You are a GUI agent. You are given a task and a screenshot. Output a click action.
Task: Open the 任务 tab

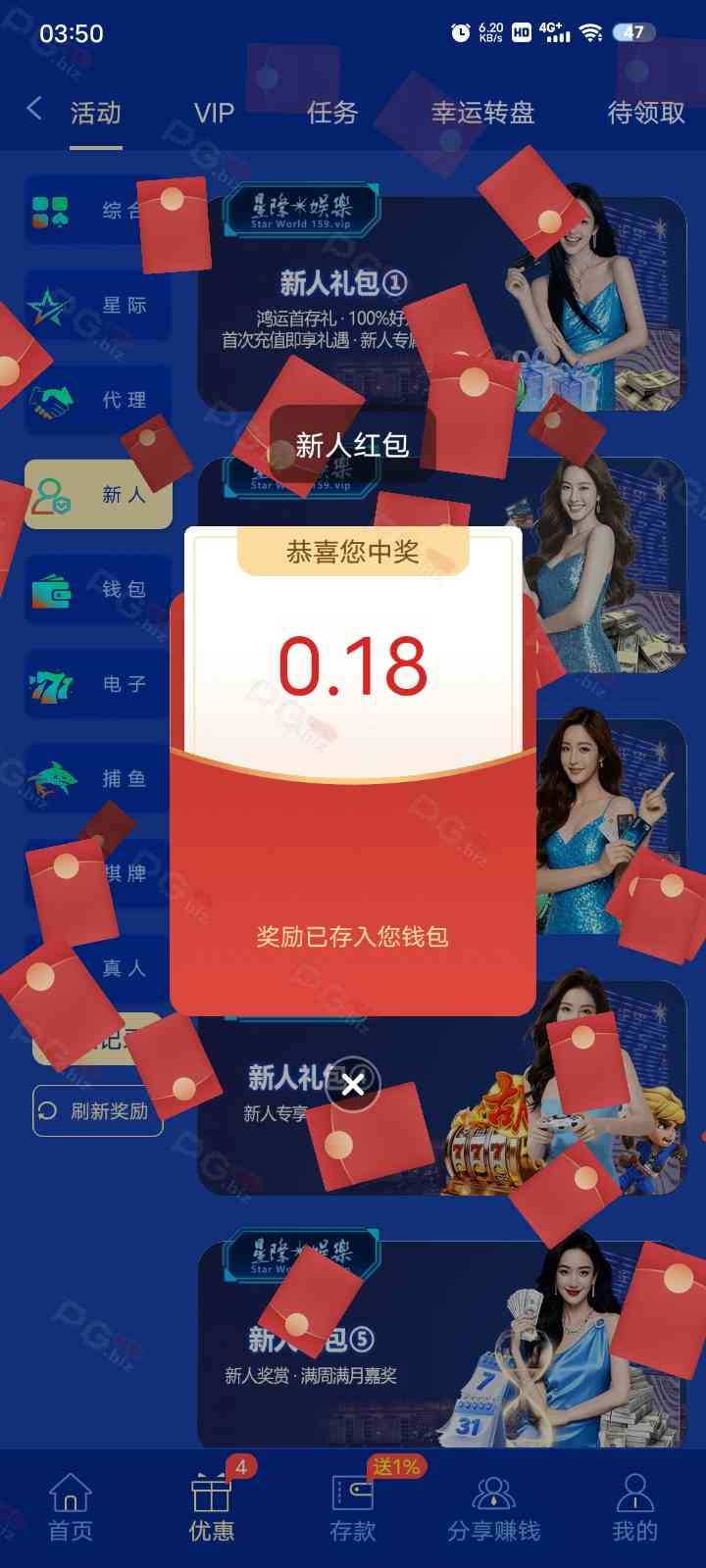coord(331,113)
